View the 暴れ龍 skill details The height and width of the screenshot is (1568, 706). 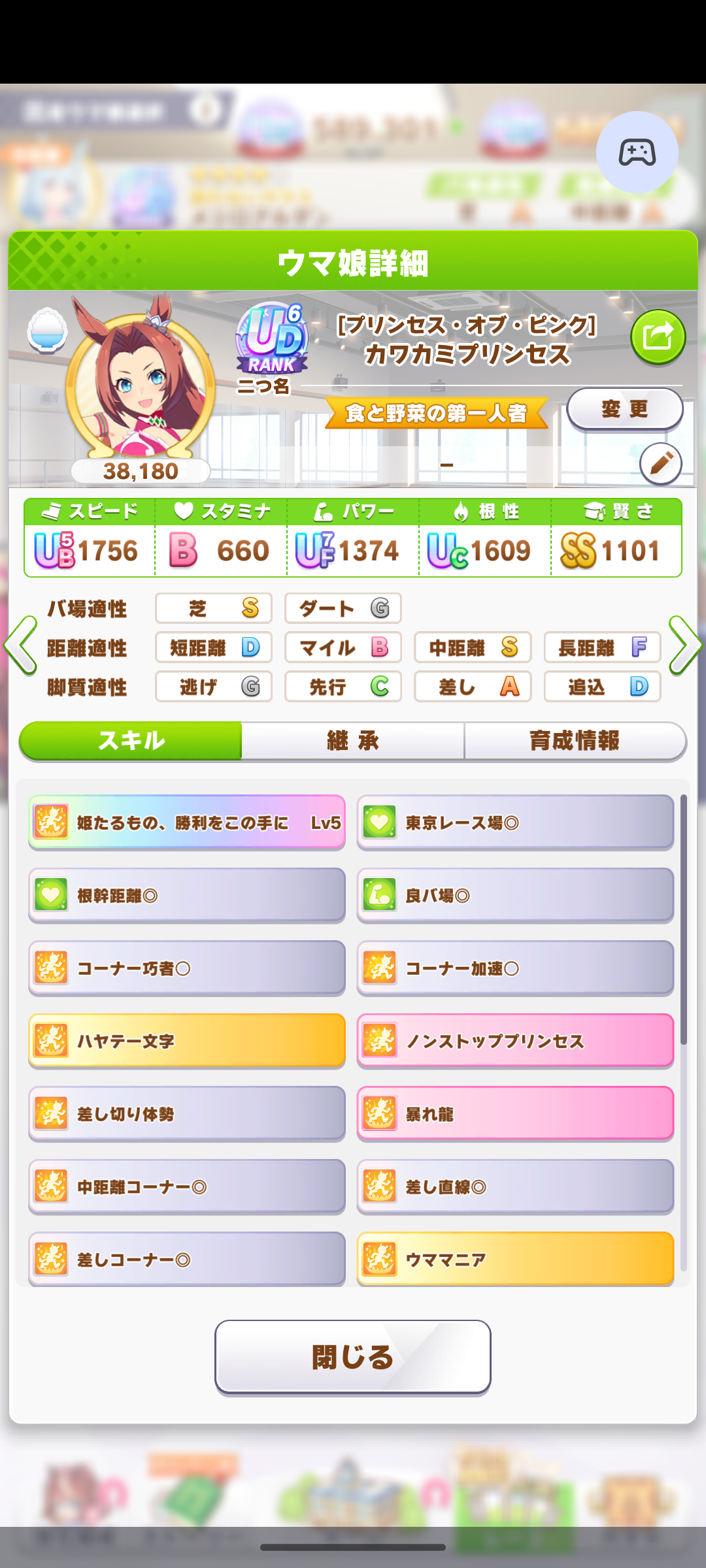coord(515,1114)
